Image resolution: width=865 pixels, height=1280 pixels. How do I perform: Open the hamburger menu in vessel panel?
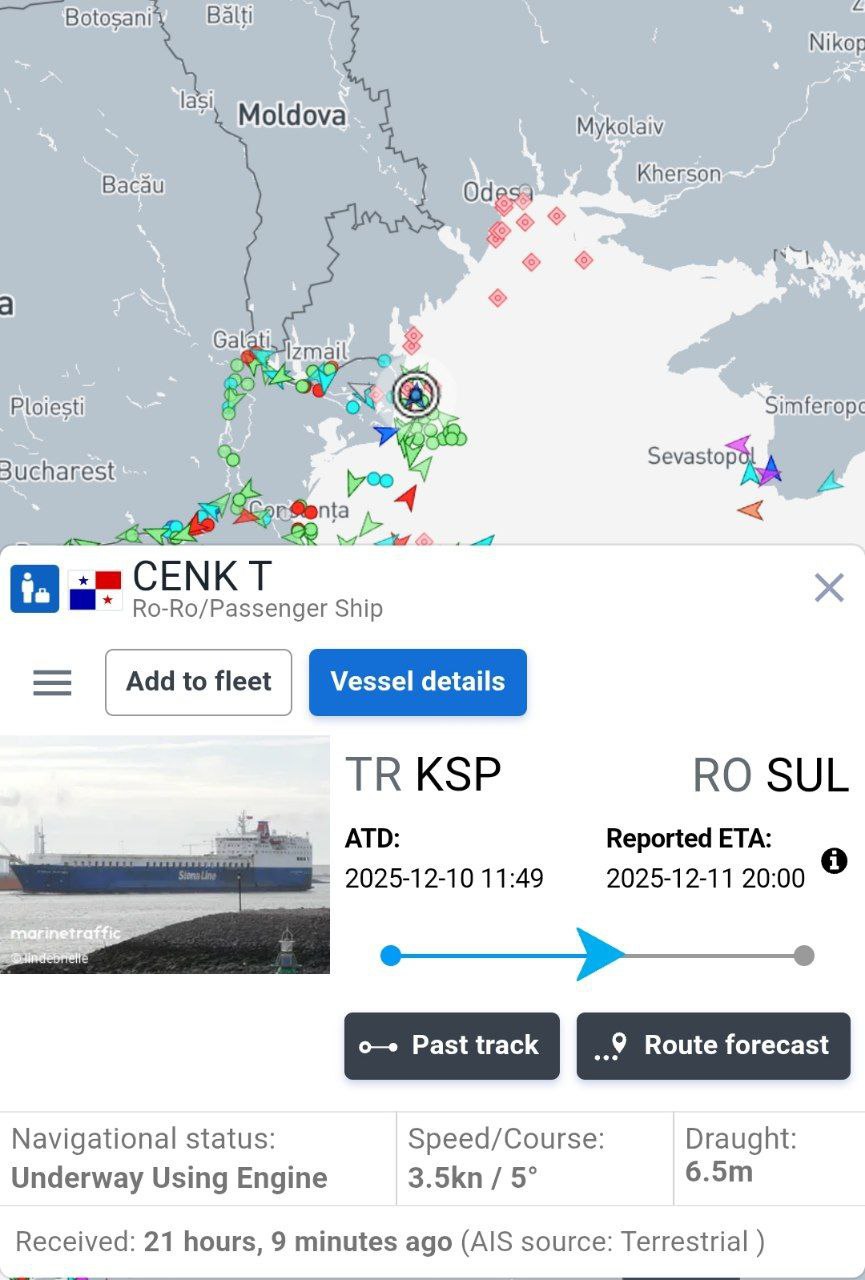pyautogui.click(x=52, y=683)
